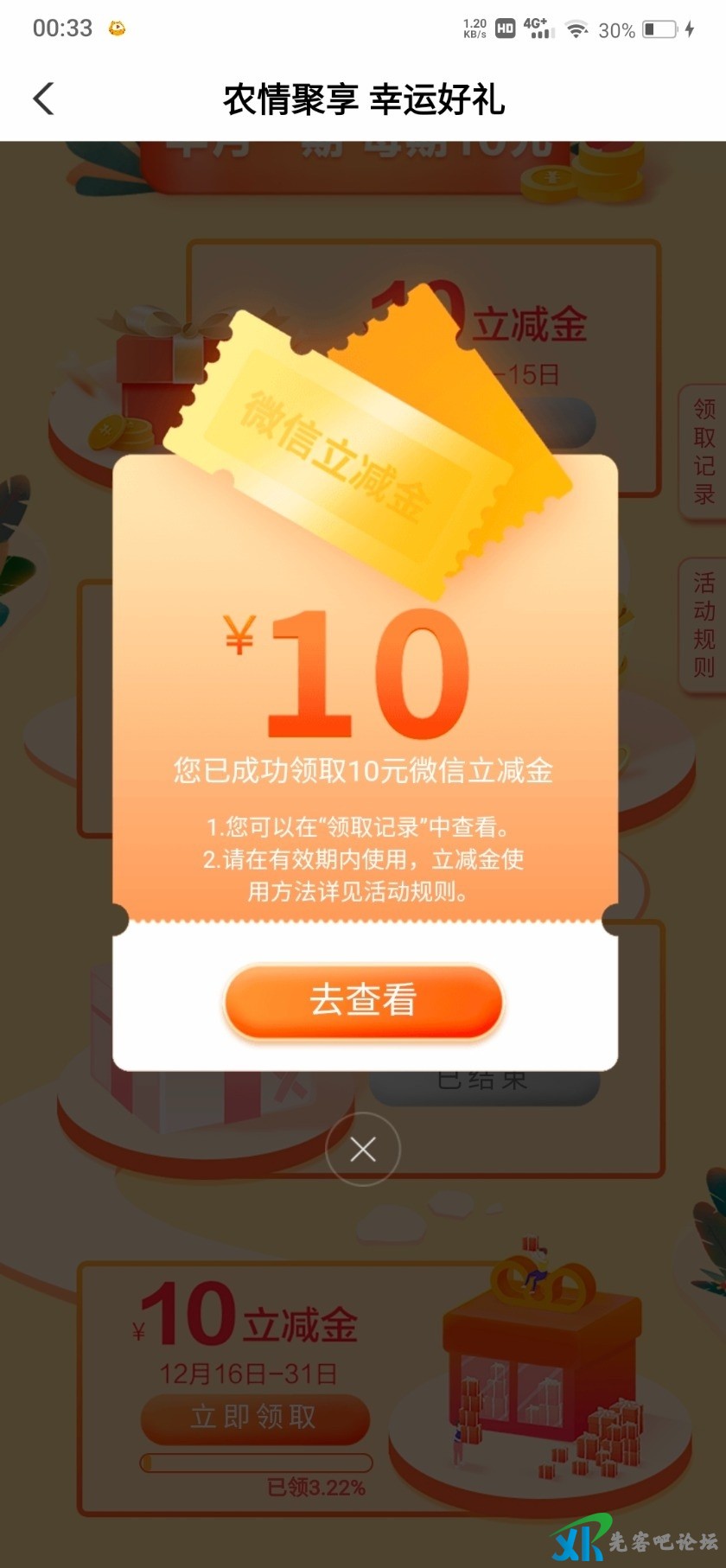The height and width of the screenshot is (1568, 726).
Task: Open the 活动规则 side tab
Action: [x=704, y=624]
